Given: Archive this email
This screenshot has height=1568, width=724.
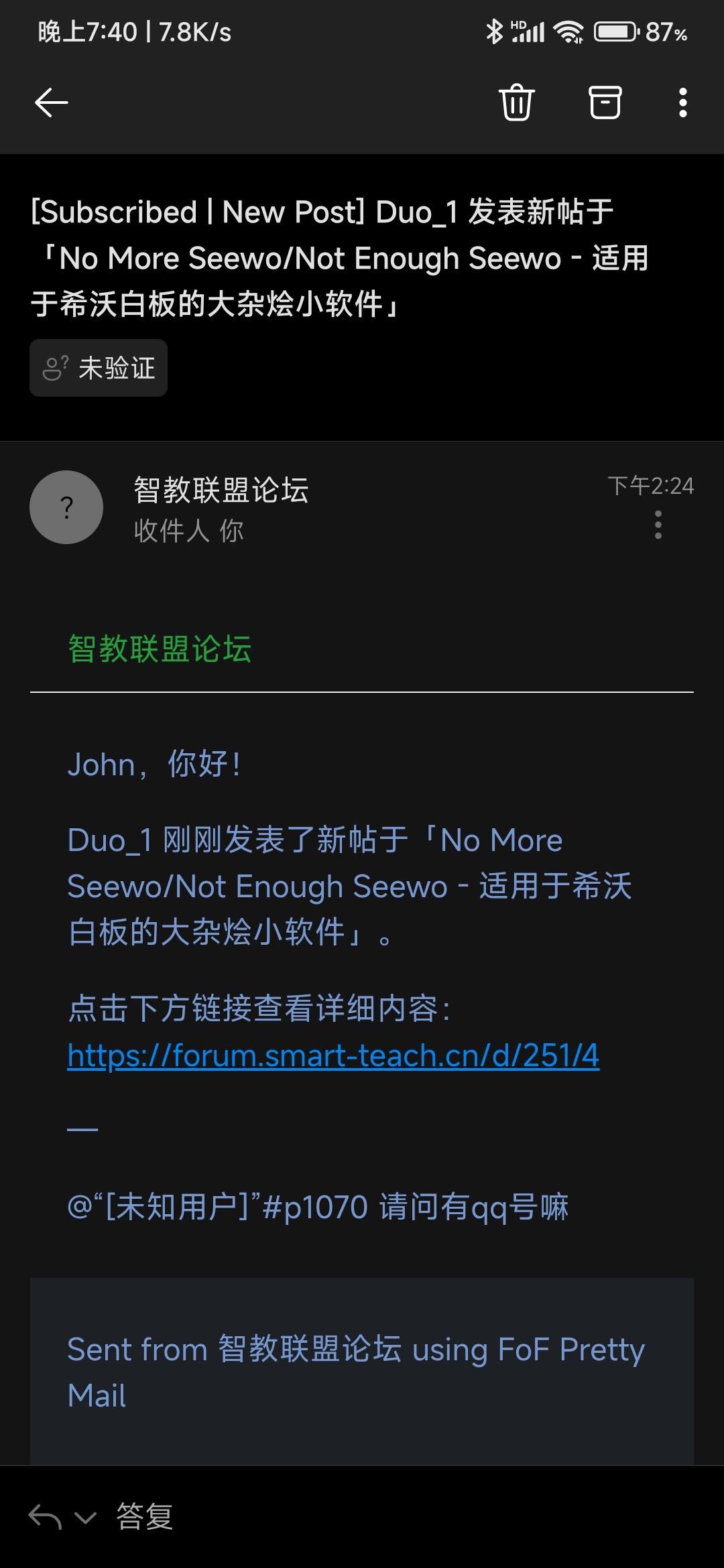Looking at the screenshot, I should [x=605, y=103].
